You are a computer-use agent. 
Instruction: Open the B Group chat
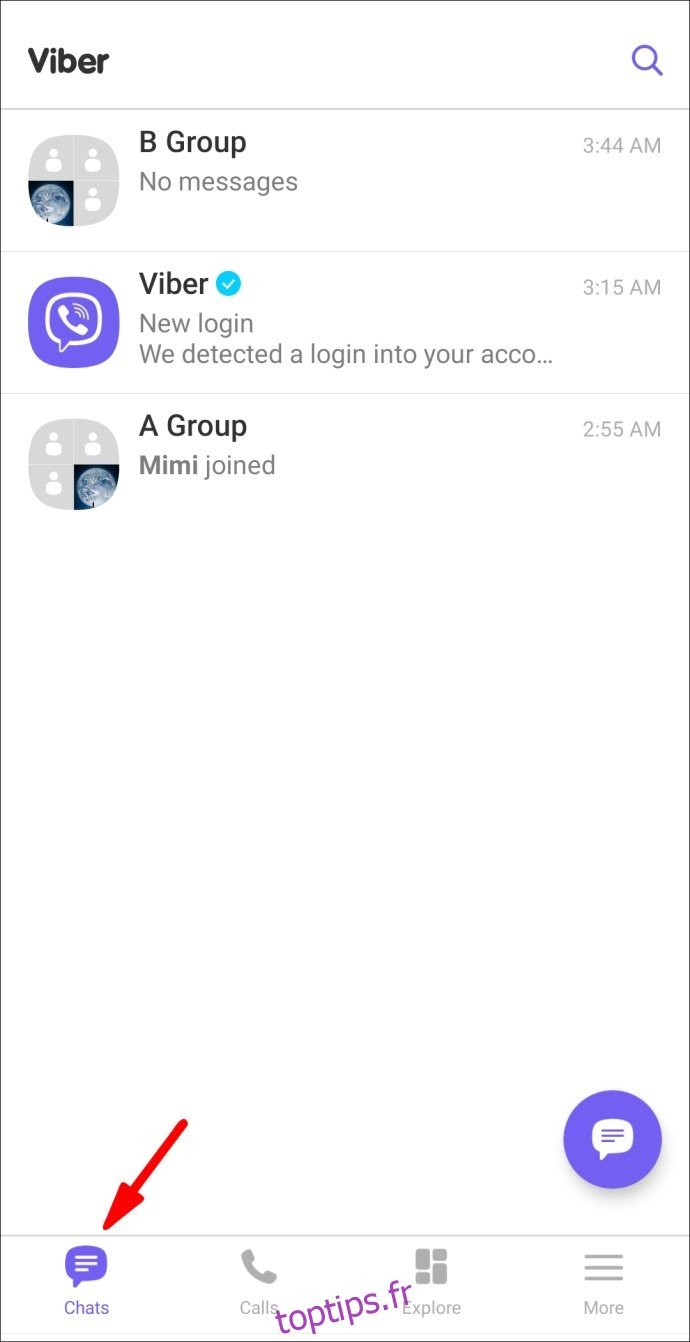pos(345,181)
